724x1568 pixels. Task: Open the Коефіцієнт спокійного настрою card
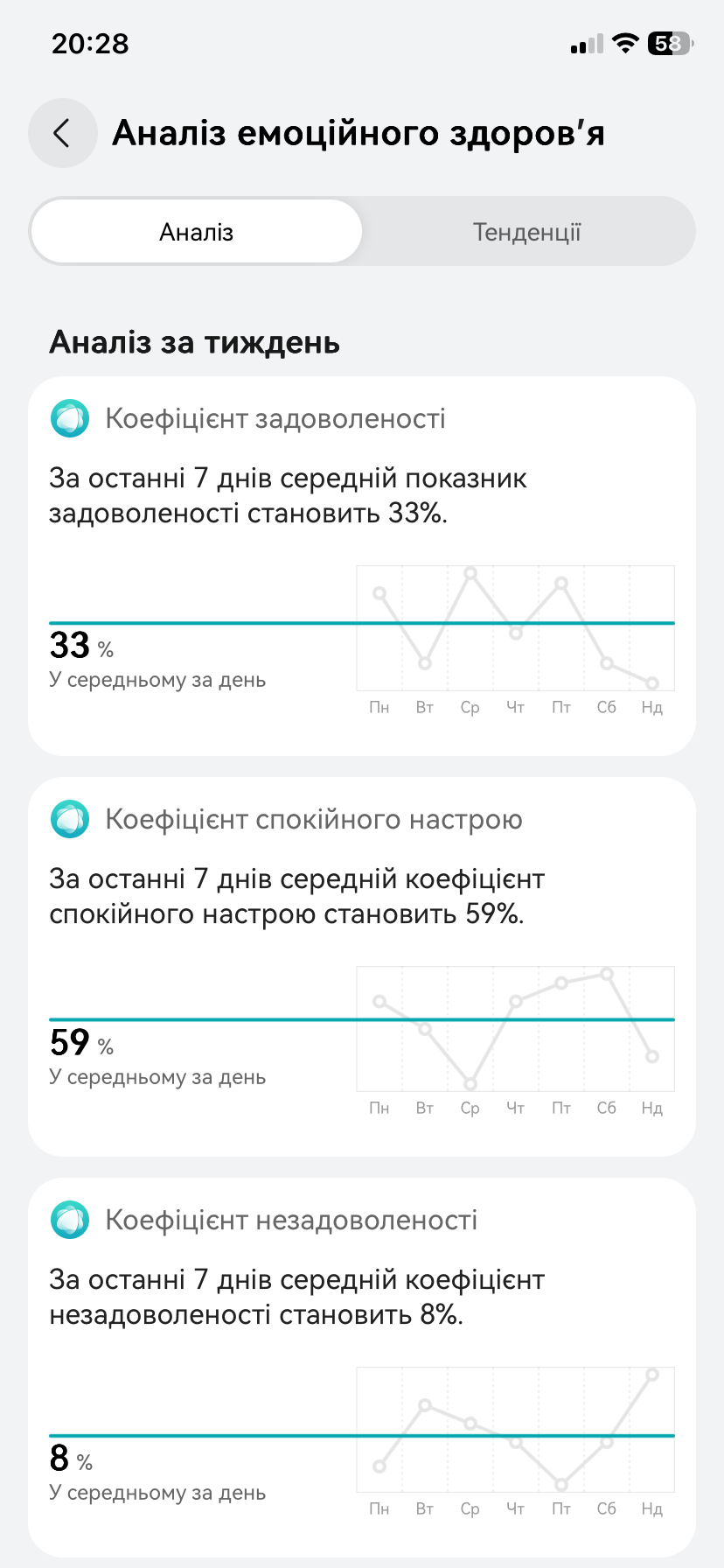pos(361,966)
